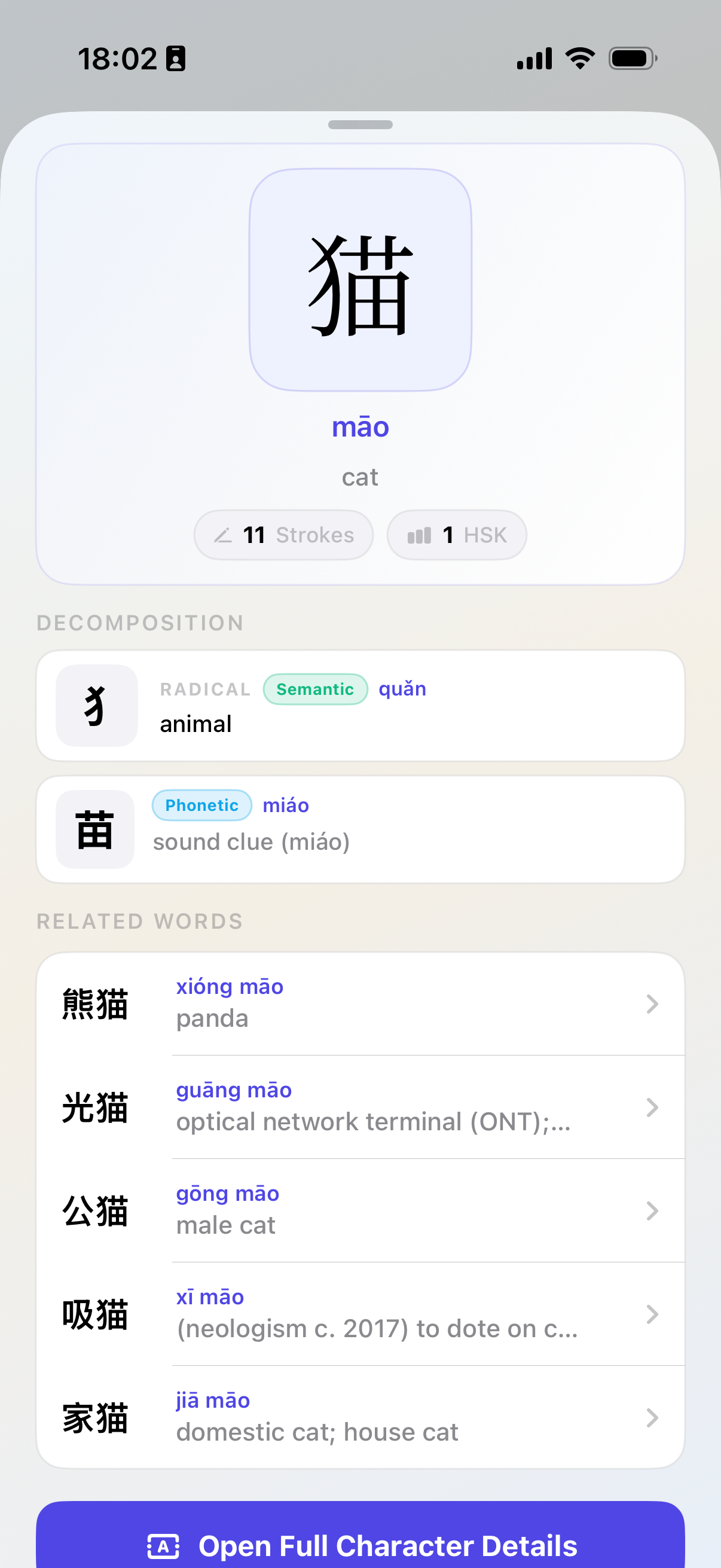The width and height of the screenshot is (721, 1568).
Task: Tap the battery icon in the status bar
Action: [x=631, y=58]
